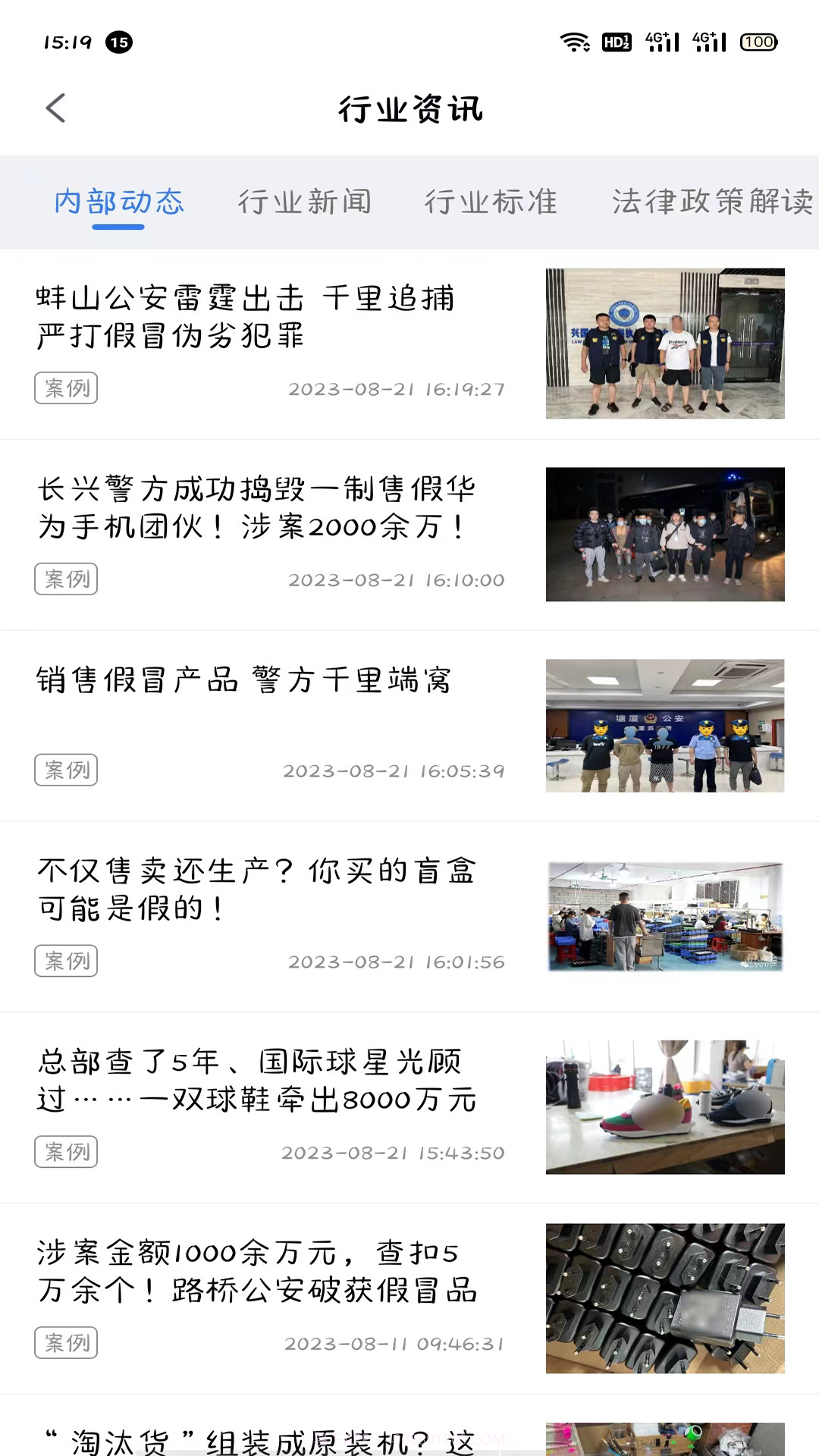
Task: Tap the 4G+ signal indicator
Action: pos(659,42)
